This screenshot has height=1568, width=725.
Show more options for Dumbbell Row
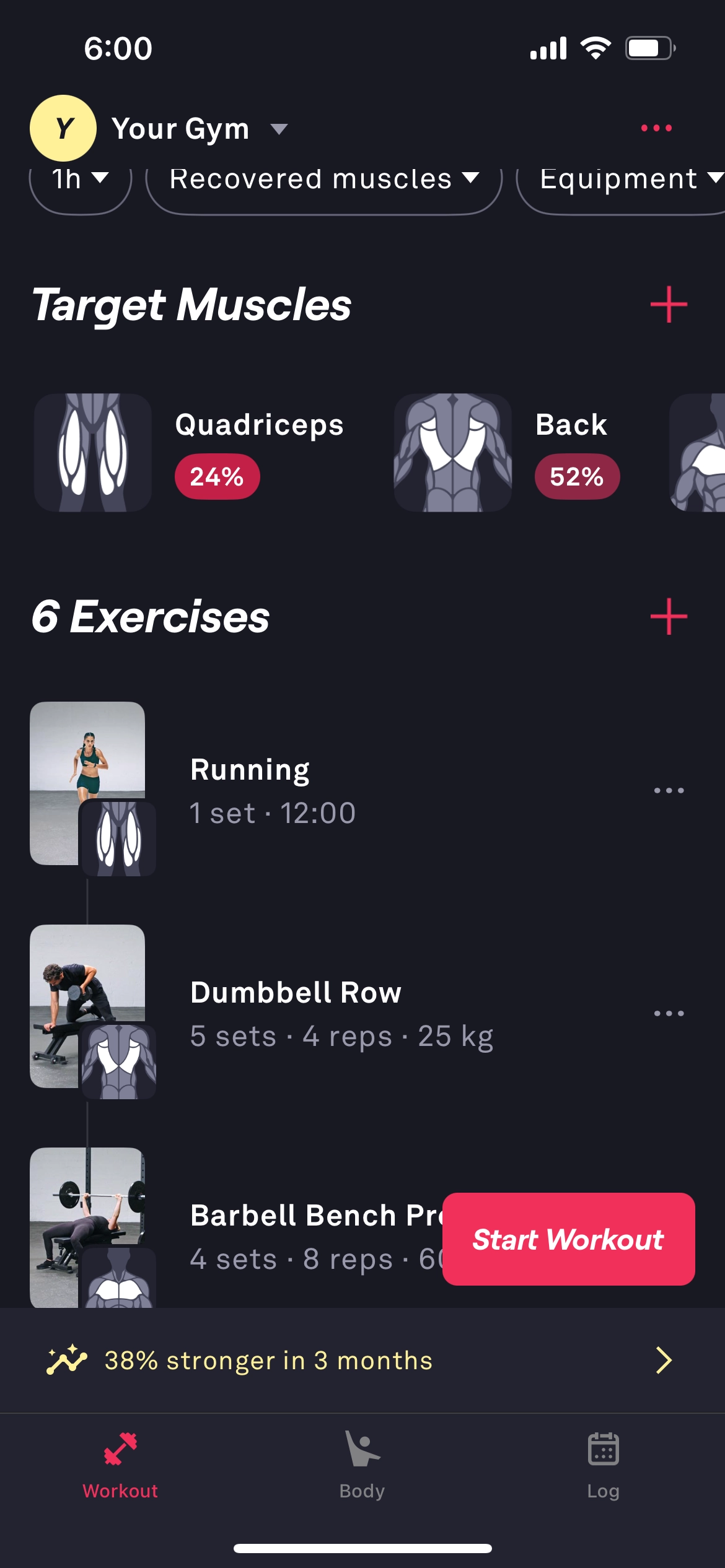pyautogui.click(x=669, y=1013)
